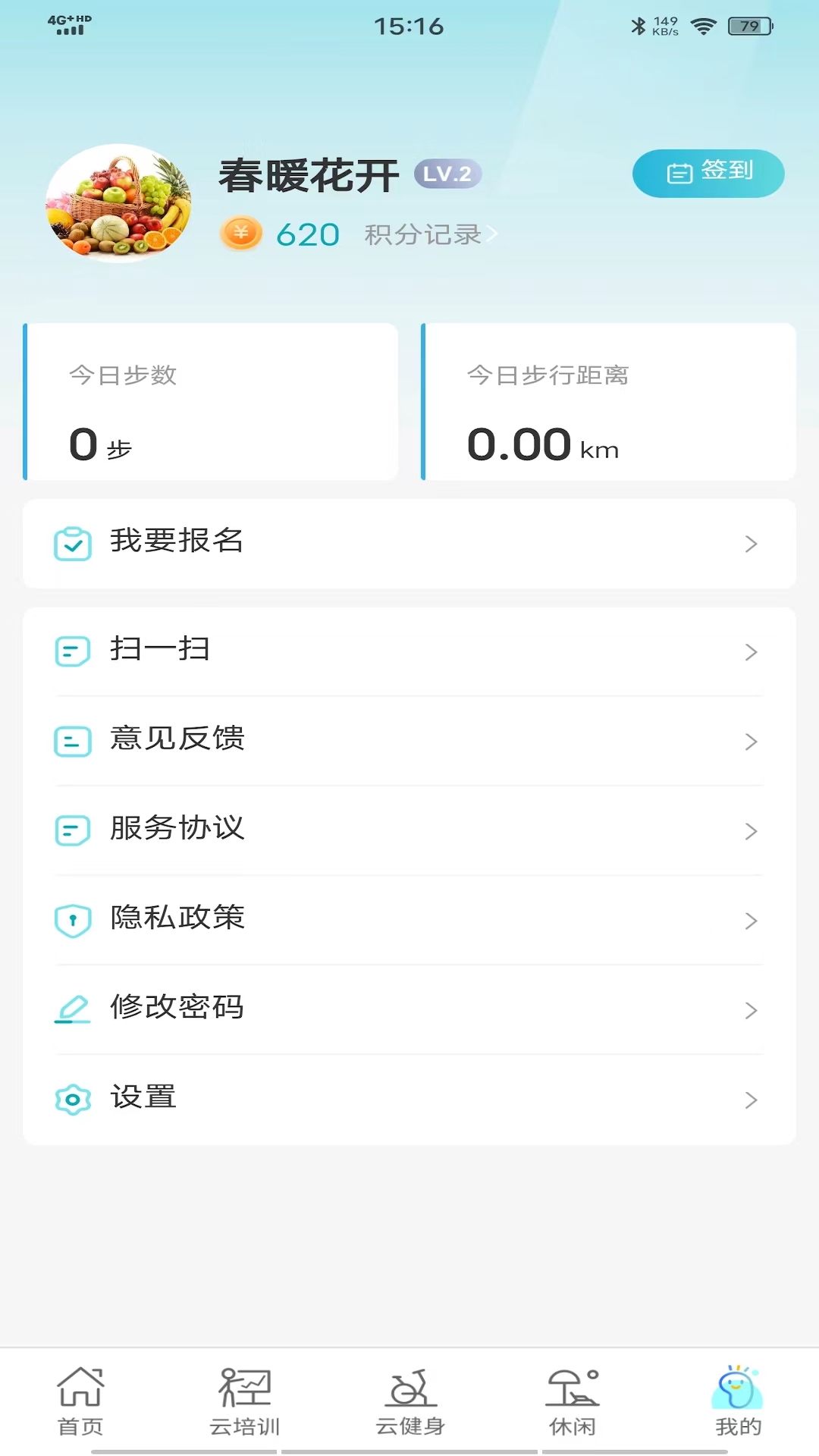819x1456 pixels.
Task: Expand the 隐私政策 row chevron
Action: [x=752, y=921]
